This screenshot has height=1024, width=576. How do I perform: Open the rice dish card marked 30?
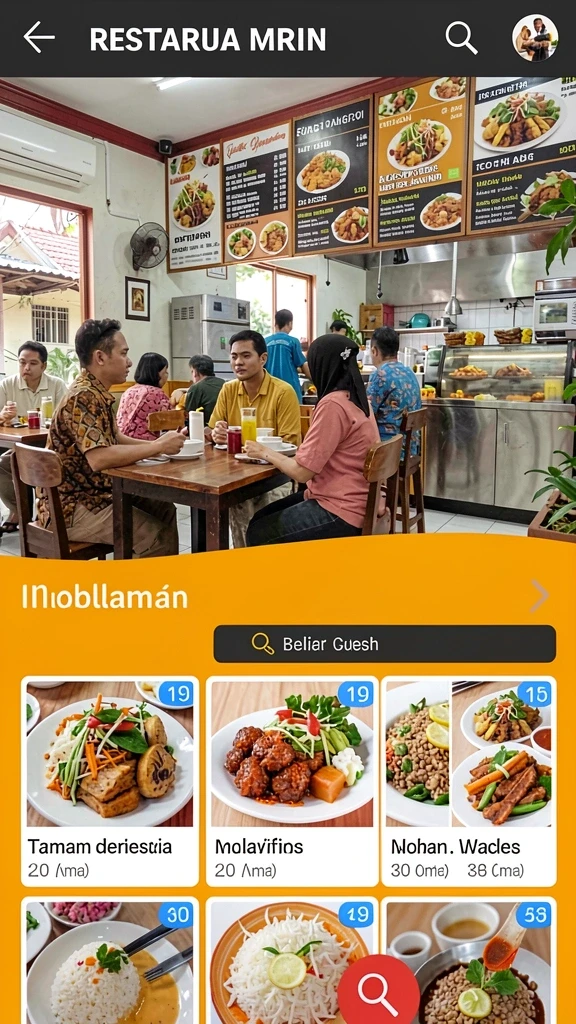110,960
